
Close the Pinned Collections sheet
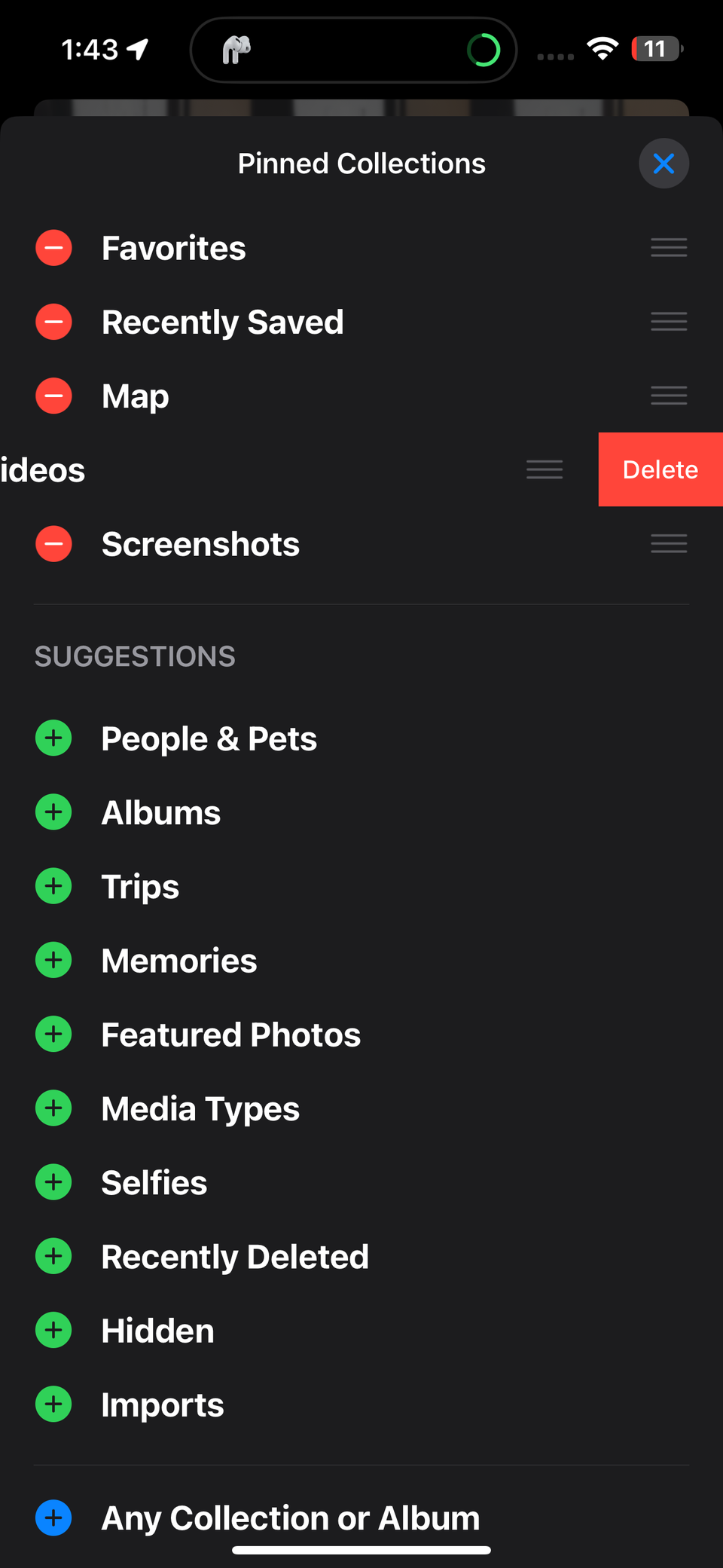pos(664,164)
